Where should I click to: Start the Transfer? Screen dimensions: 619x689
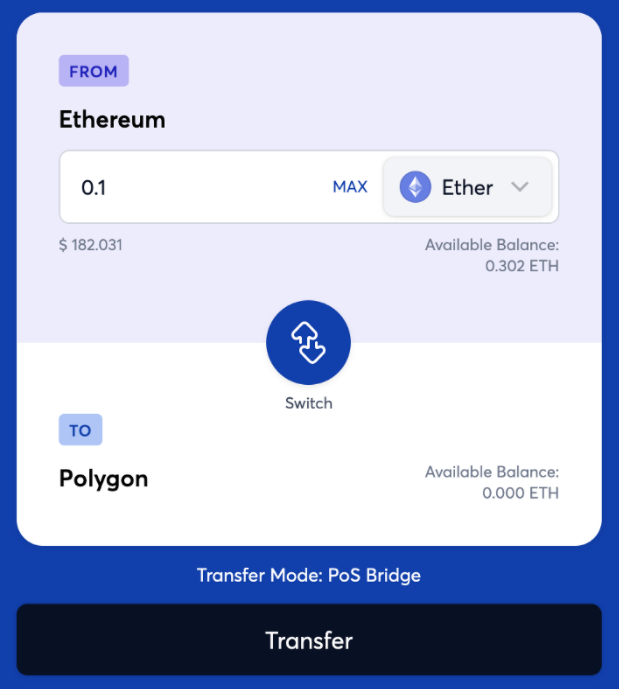click(x=309, y=639)
